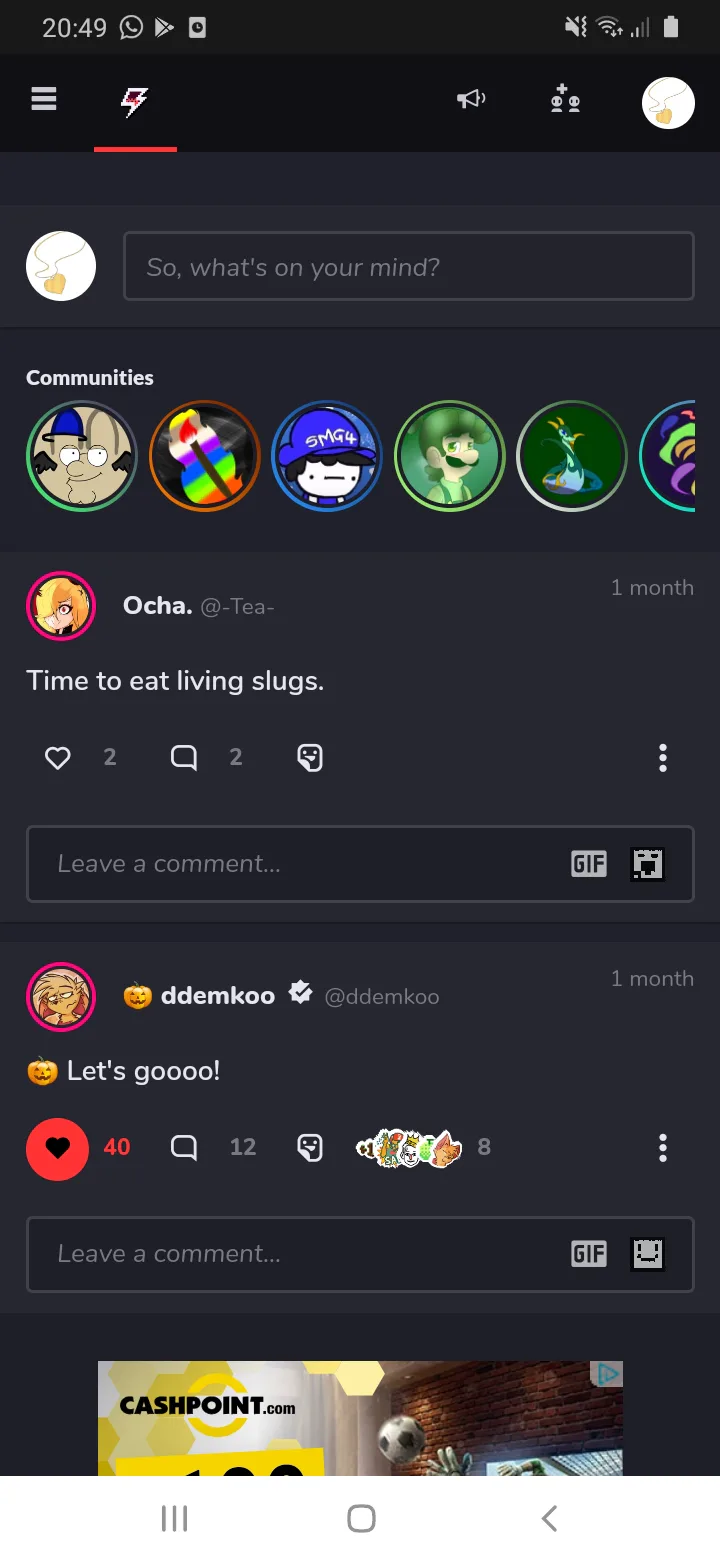The image size is (720, 1560).
Task: Go back using the system back button
Action: point(548,1518)
